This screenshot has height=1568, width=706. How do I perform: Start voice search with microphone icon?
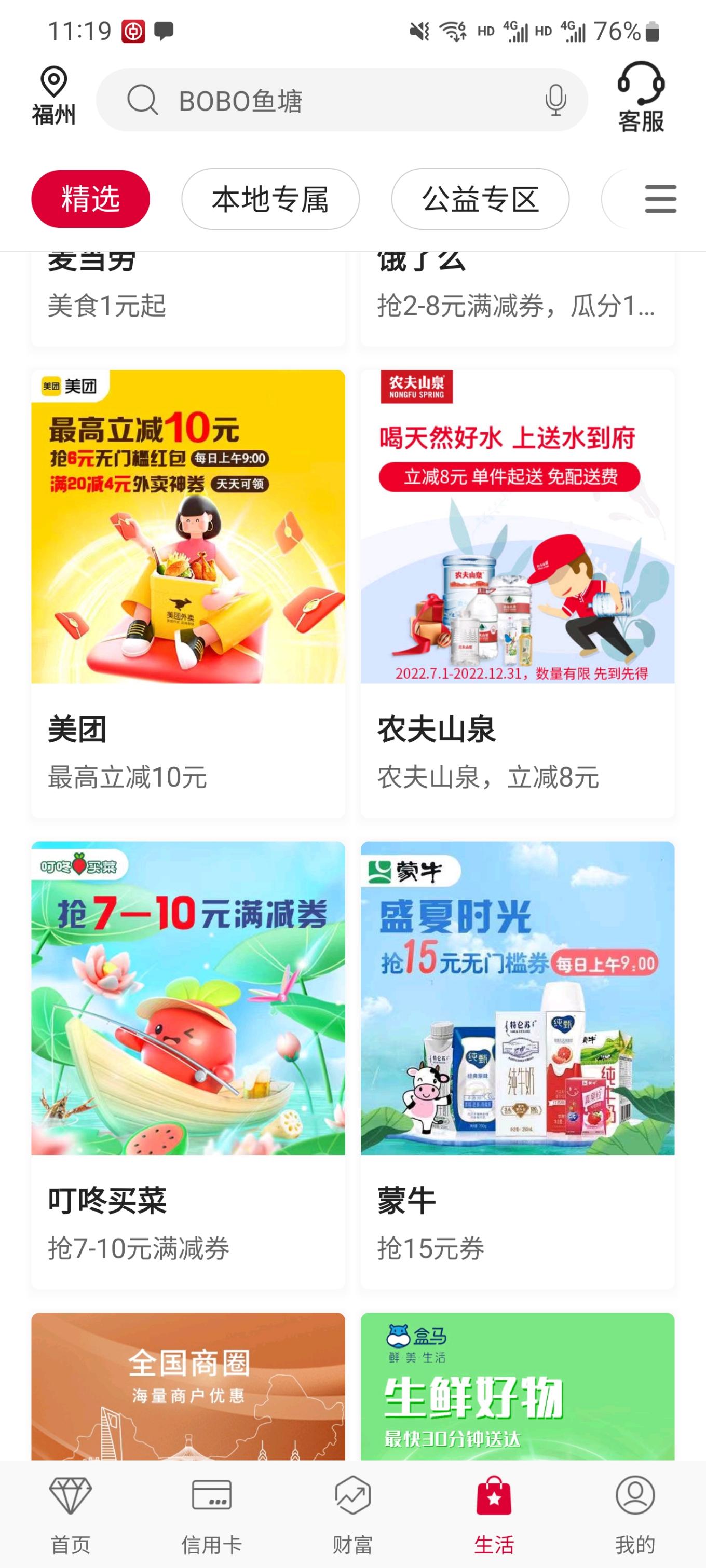[x=555, y=101]
